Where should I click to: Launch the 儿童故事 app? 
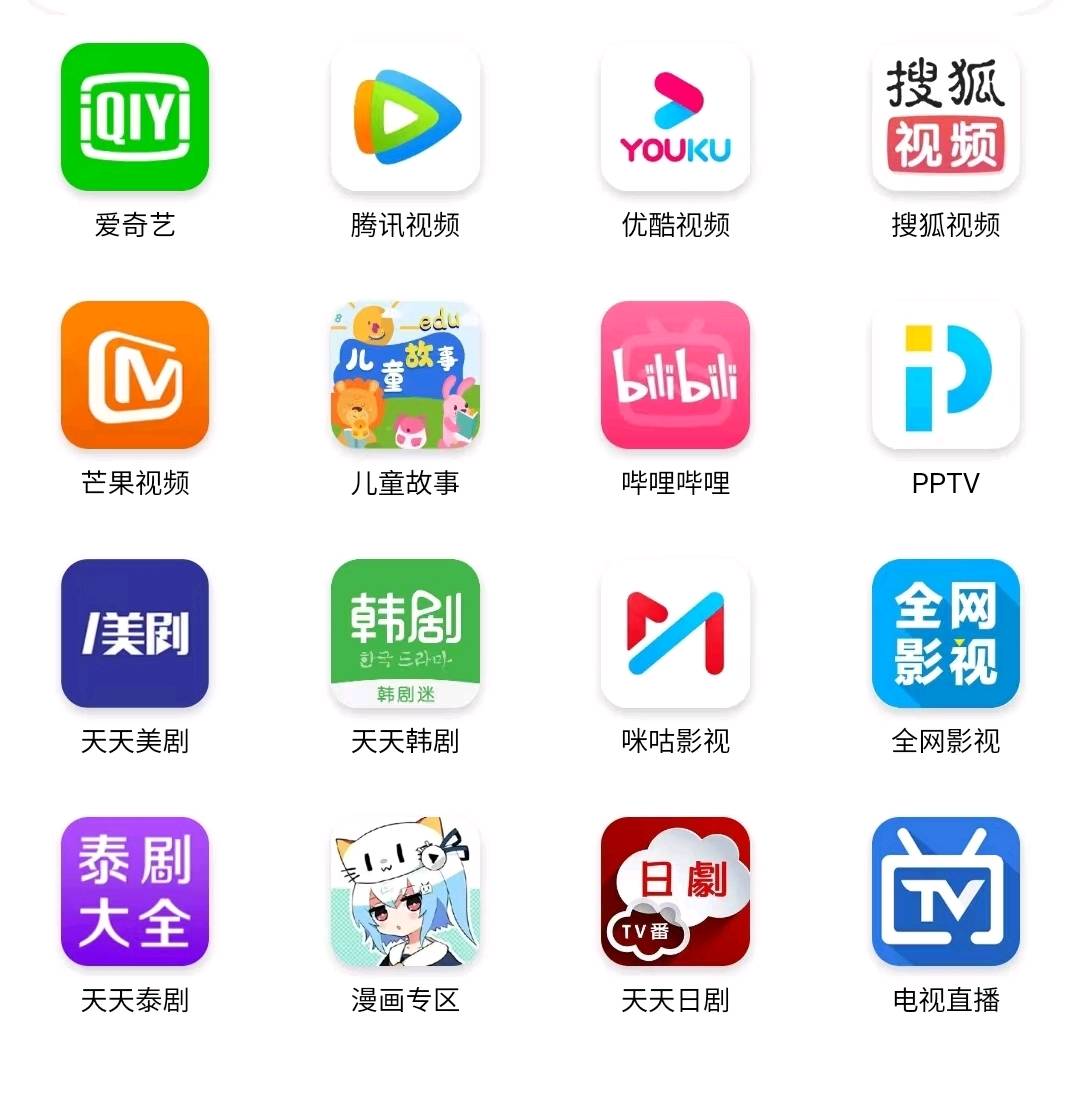pyautogui.click(x=405, y=375)
